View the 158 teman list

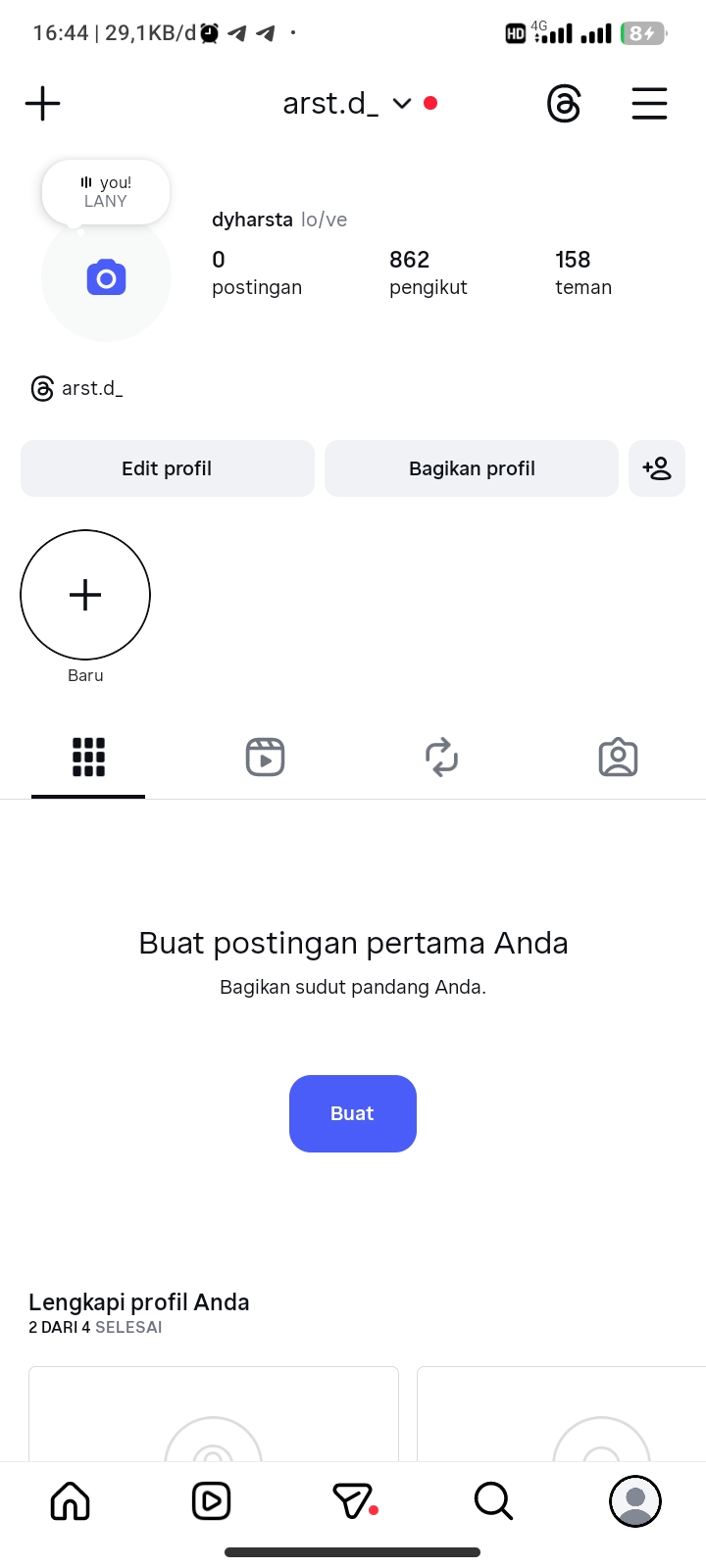coord(582,272)
